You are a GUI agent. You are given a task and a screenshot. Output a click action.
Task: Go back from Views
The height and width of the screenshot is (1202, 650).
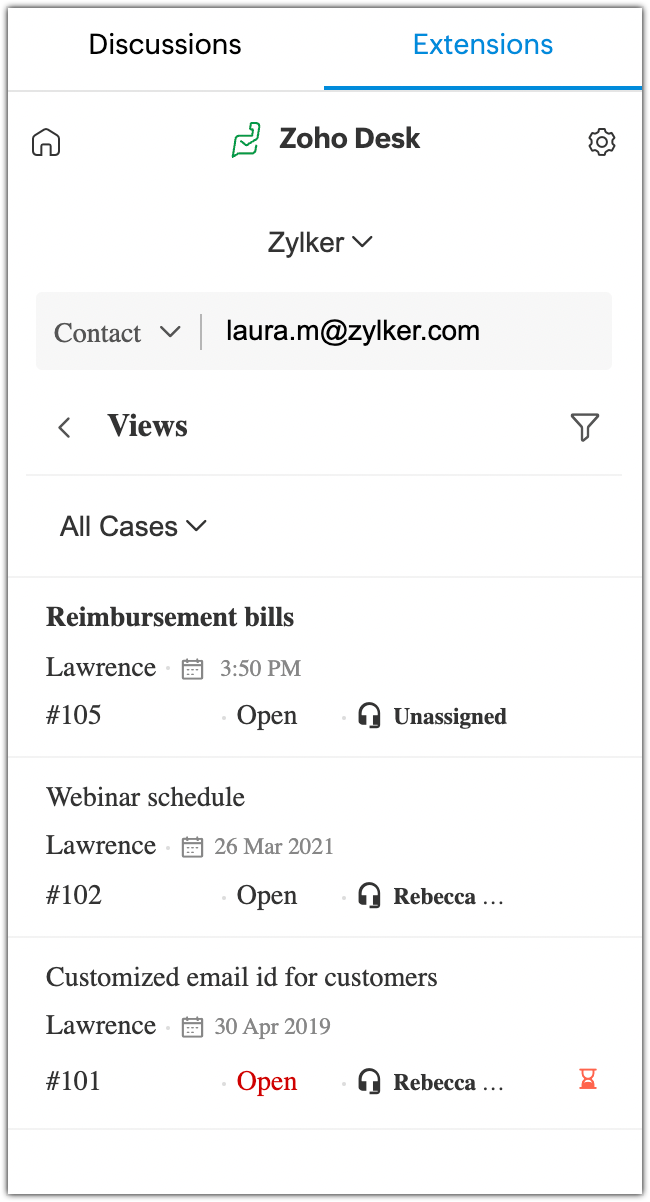(x=64, y=427)
